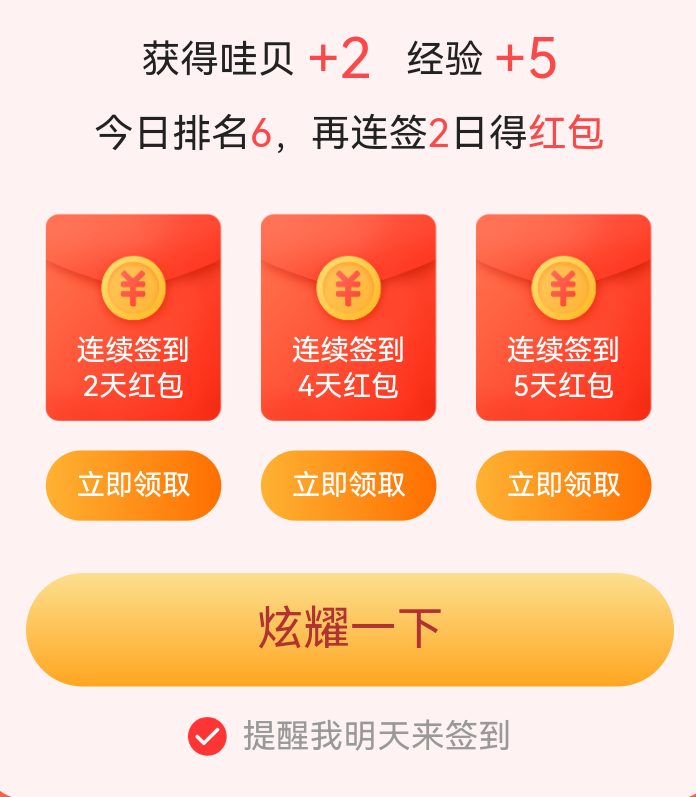Open the 连续签到4天红包 card
Screen dimensions: 696x797
point(348,317)
